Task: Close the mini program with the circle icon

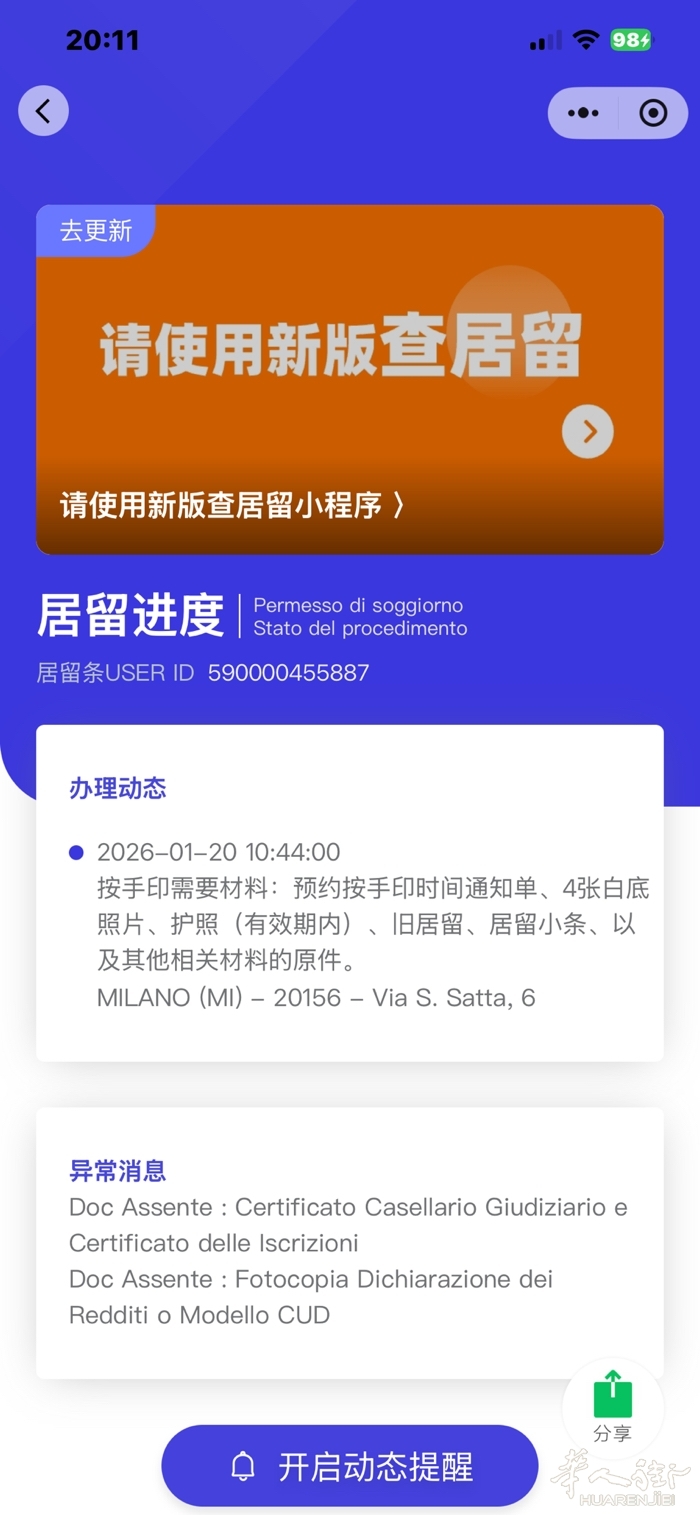Action: (653, 113)
